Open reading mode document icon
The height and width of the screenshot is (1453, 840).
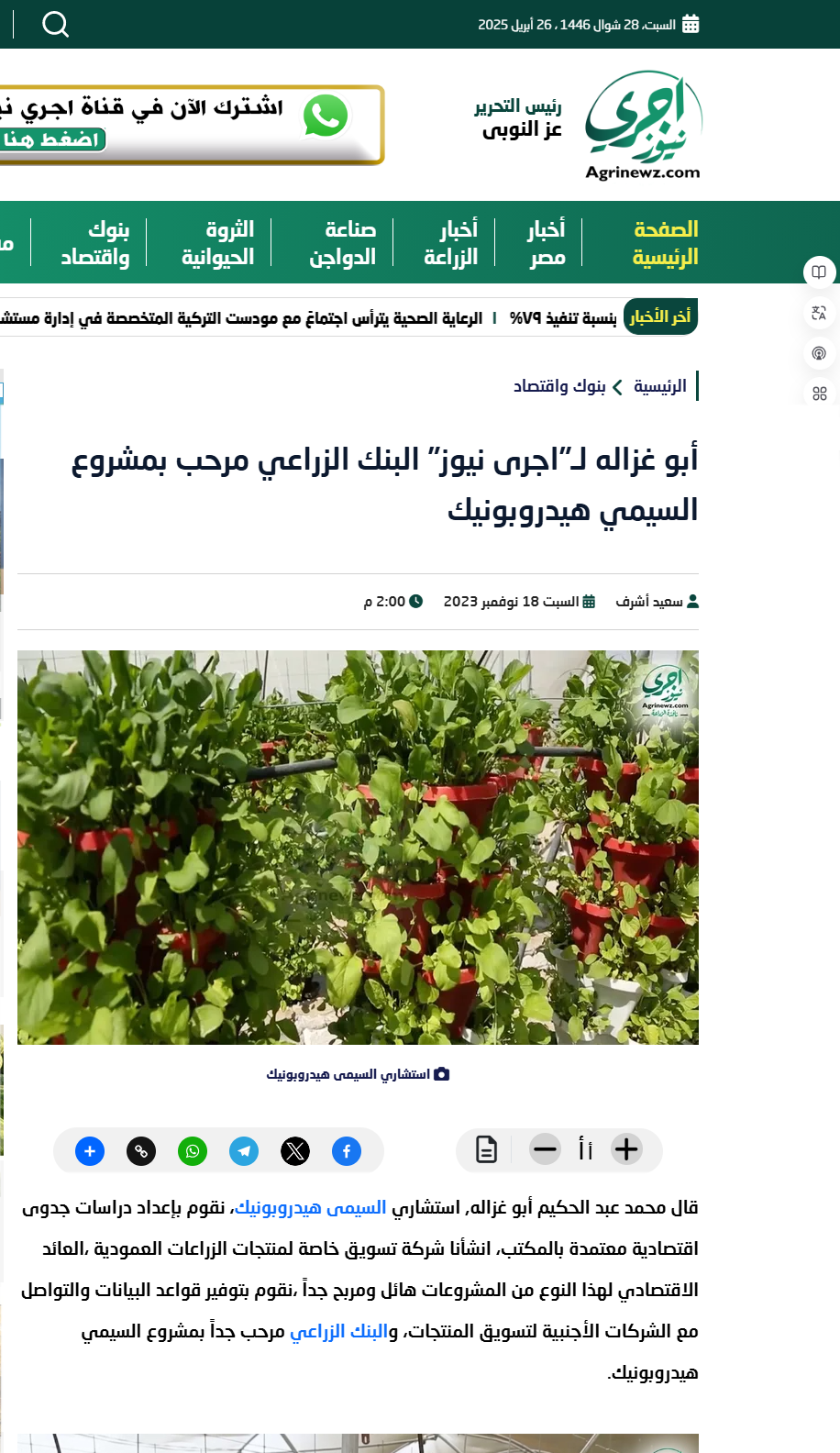(487, 1149)
